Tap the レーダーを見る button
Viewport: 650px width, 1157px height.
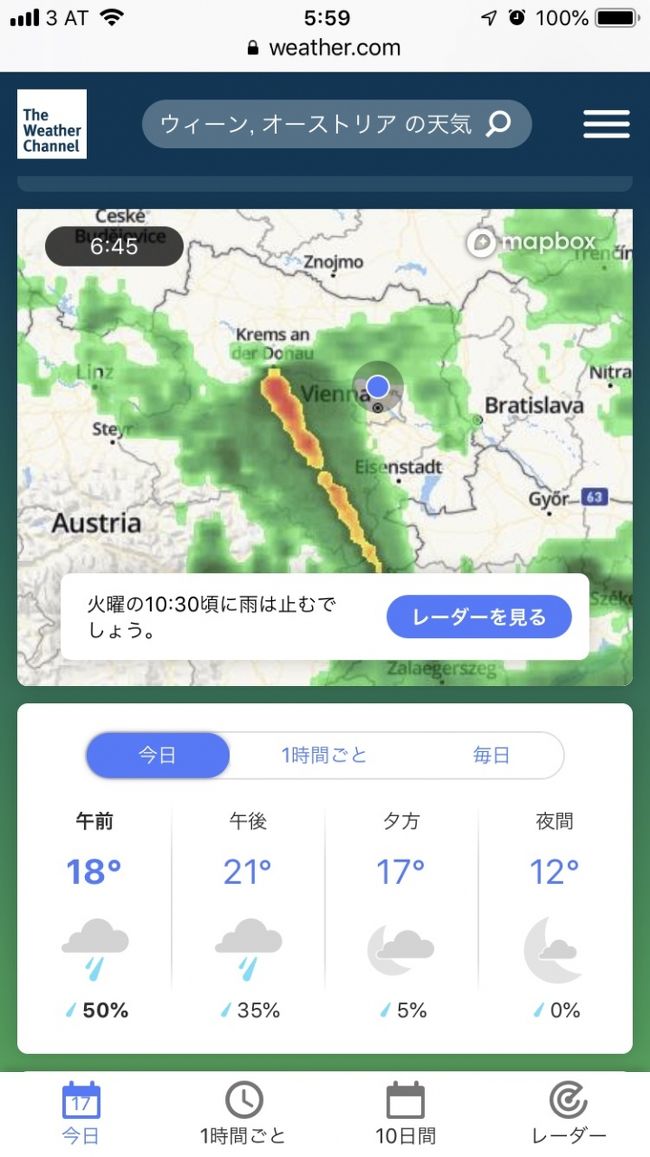click(479, 617)
